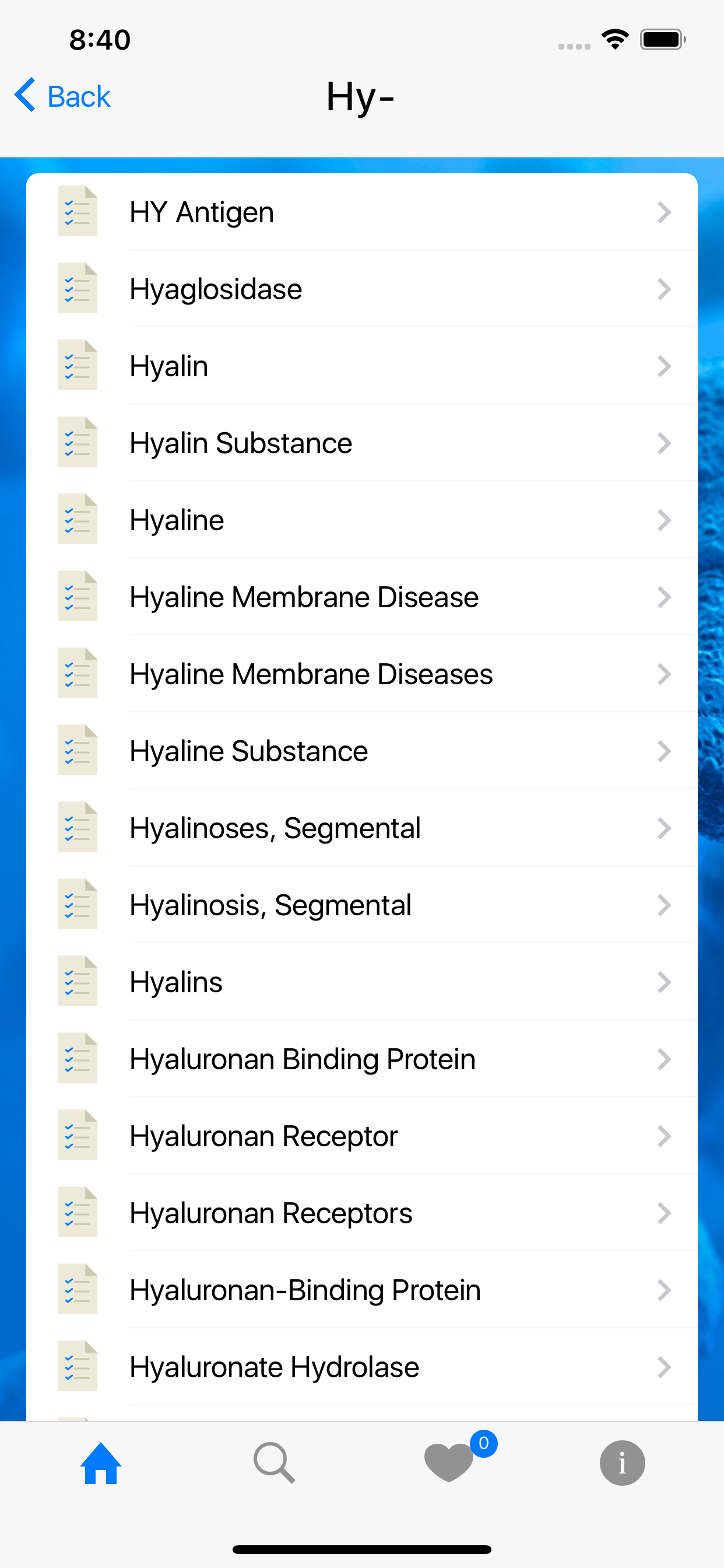This screenshot has height=1568, width=724.
Task: Click the document icon beside Hyaluronan Receptor
Action: (78, 1136)
